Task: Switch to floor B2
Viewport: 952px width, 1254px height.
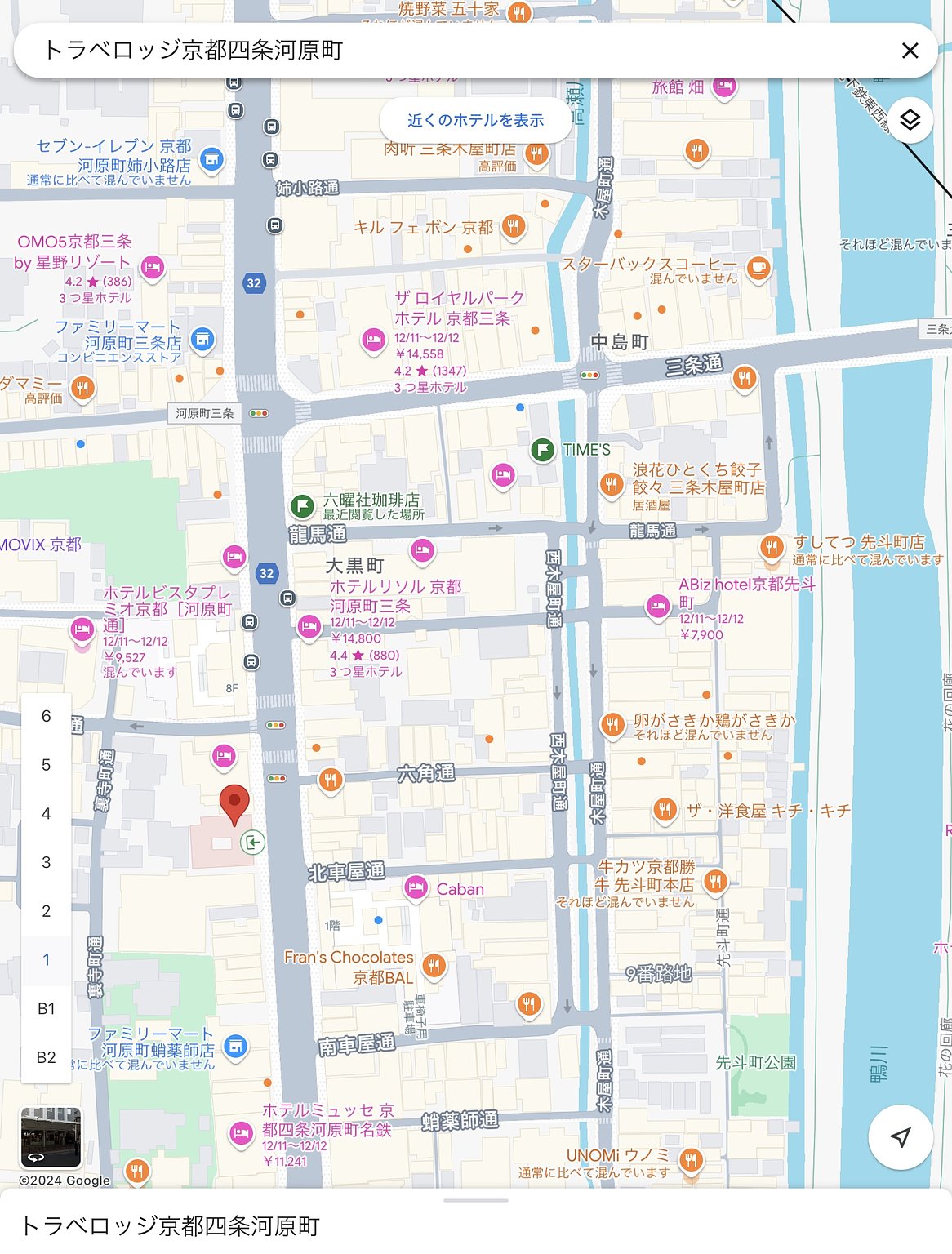Action: point(47,1057)
